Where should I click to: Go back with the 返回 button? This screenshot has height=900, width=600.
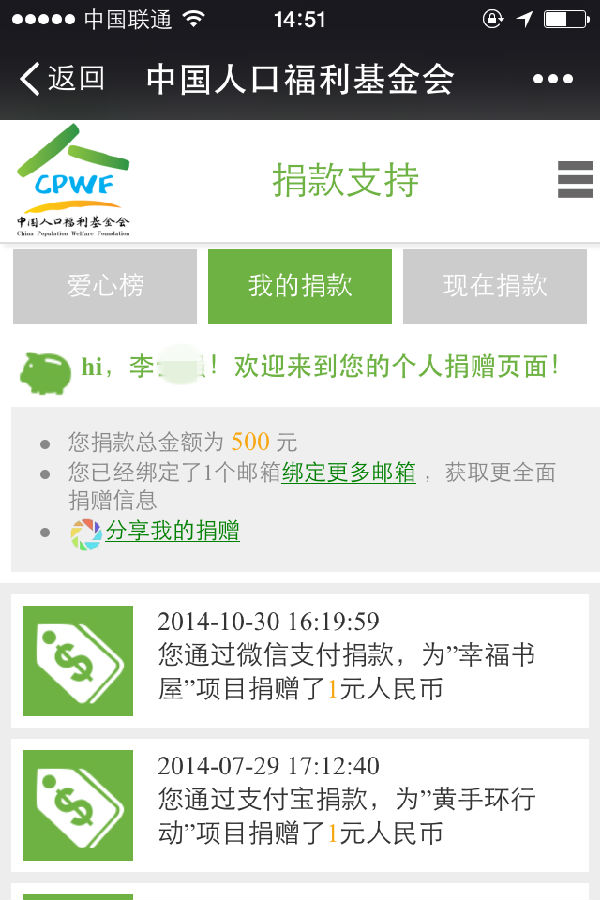coord(62,78)
